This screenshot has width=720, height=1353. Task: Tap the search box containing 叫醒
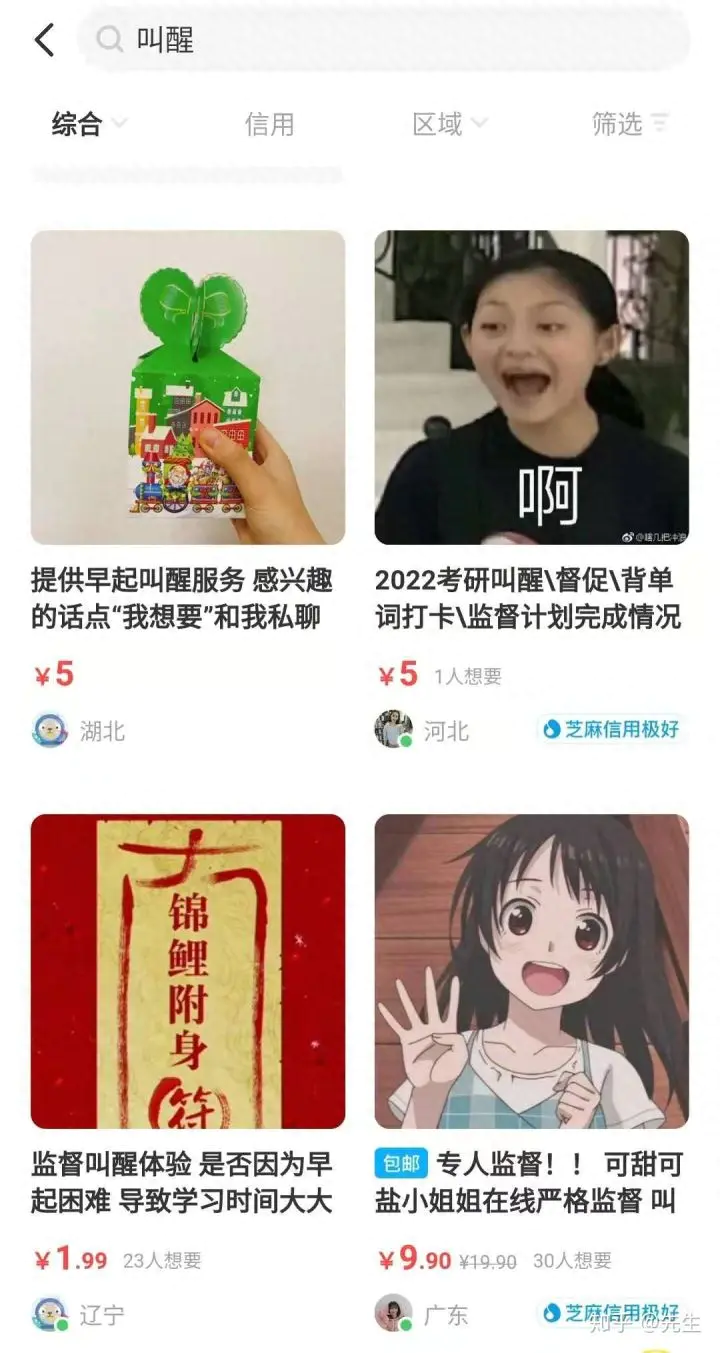click(385, 40)
